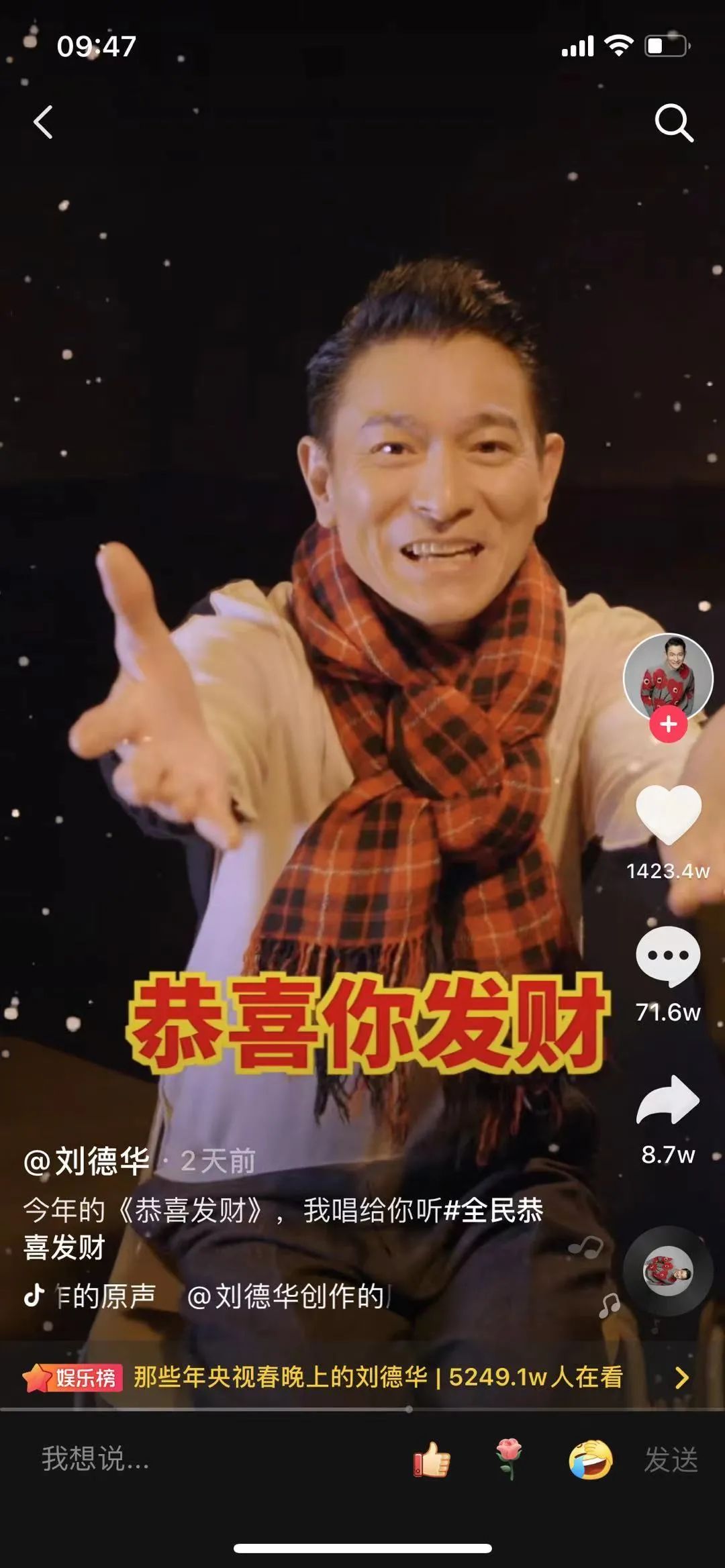Send the laughing-crying emoji reaction
Screen dimensions: 725x1568
coord(591,1459)
